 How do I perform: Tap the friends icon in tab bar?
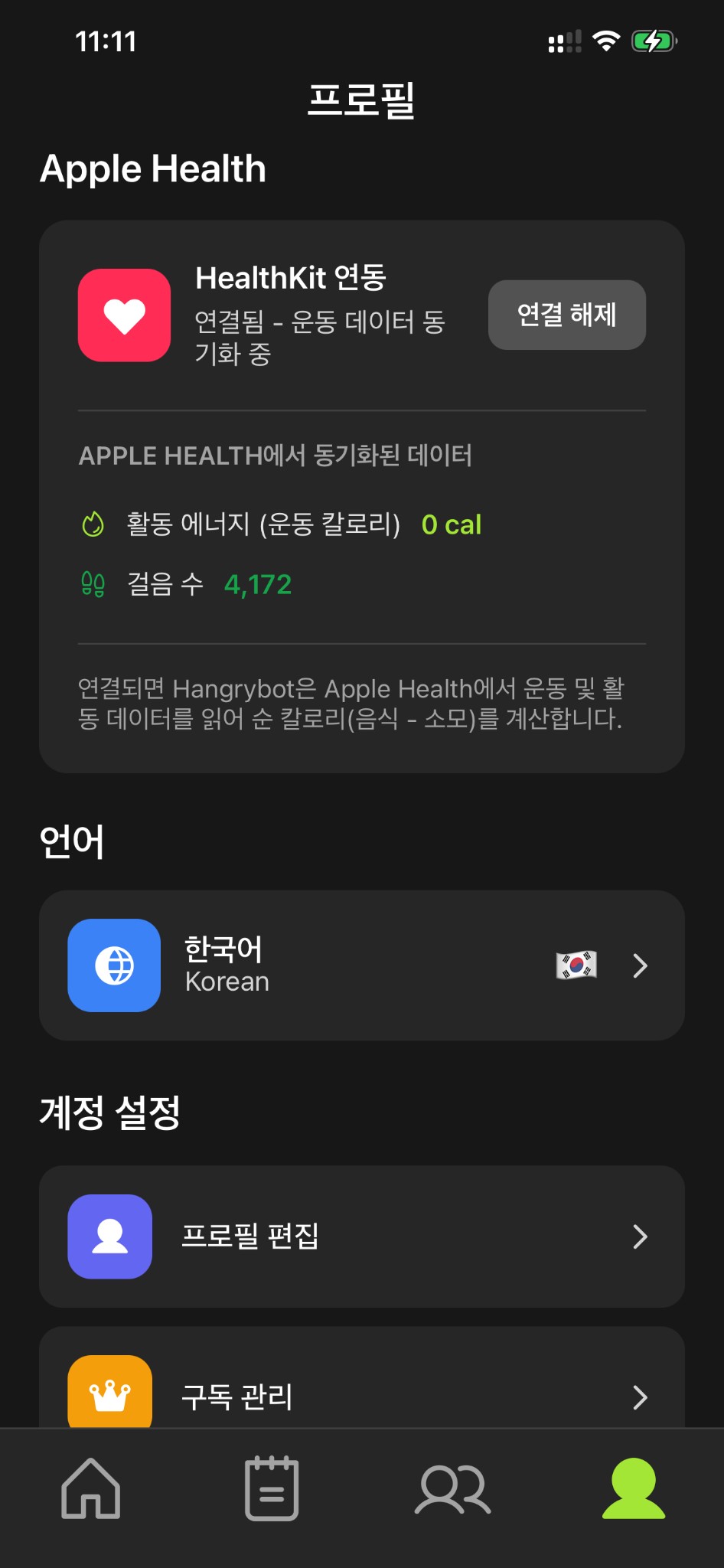pos(452,1487)
